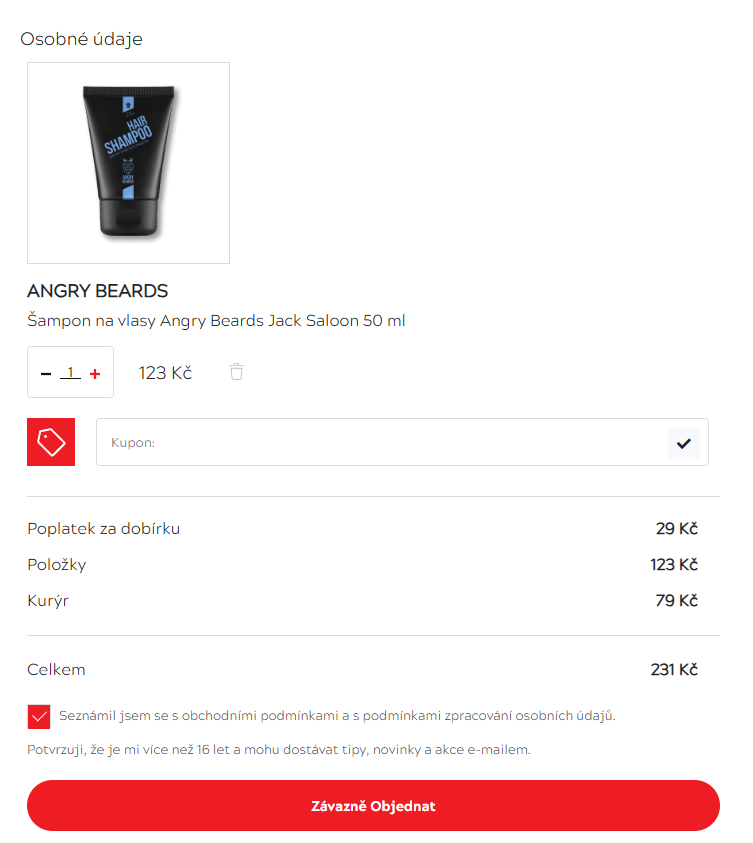The height and width of the screenshot is (843, 753).
Task: Uncheck the terms and conditions agreement checkbox
Action: [x=37, y=716]
